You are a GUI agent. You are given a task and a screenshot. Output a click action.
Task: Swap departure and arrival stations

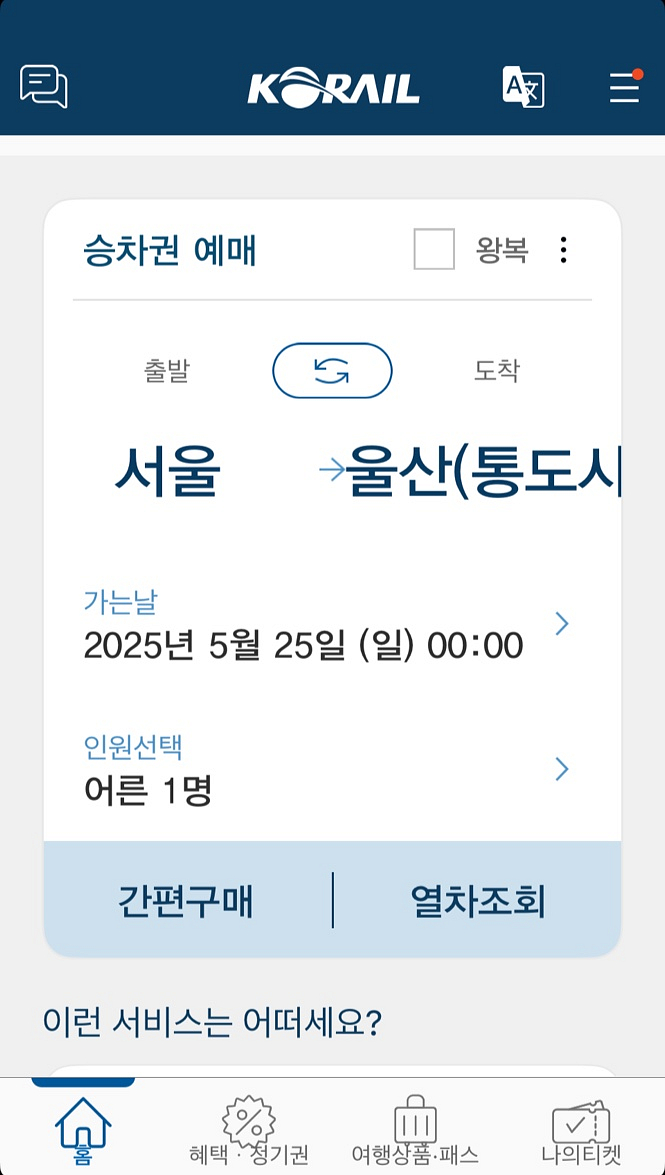332,370
